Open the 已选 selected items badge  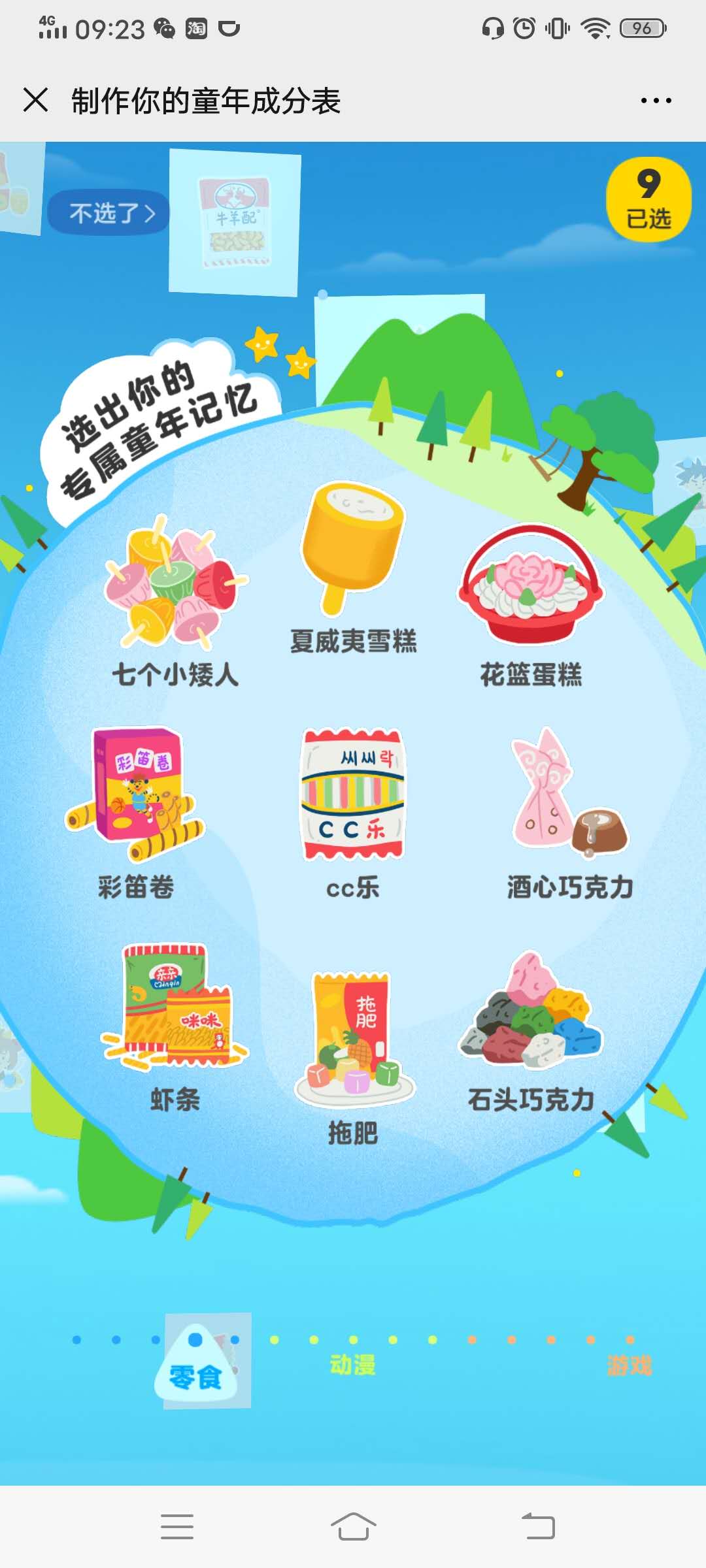tap(648, 200)
